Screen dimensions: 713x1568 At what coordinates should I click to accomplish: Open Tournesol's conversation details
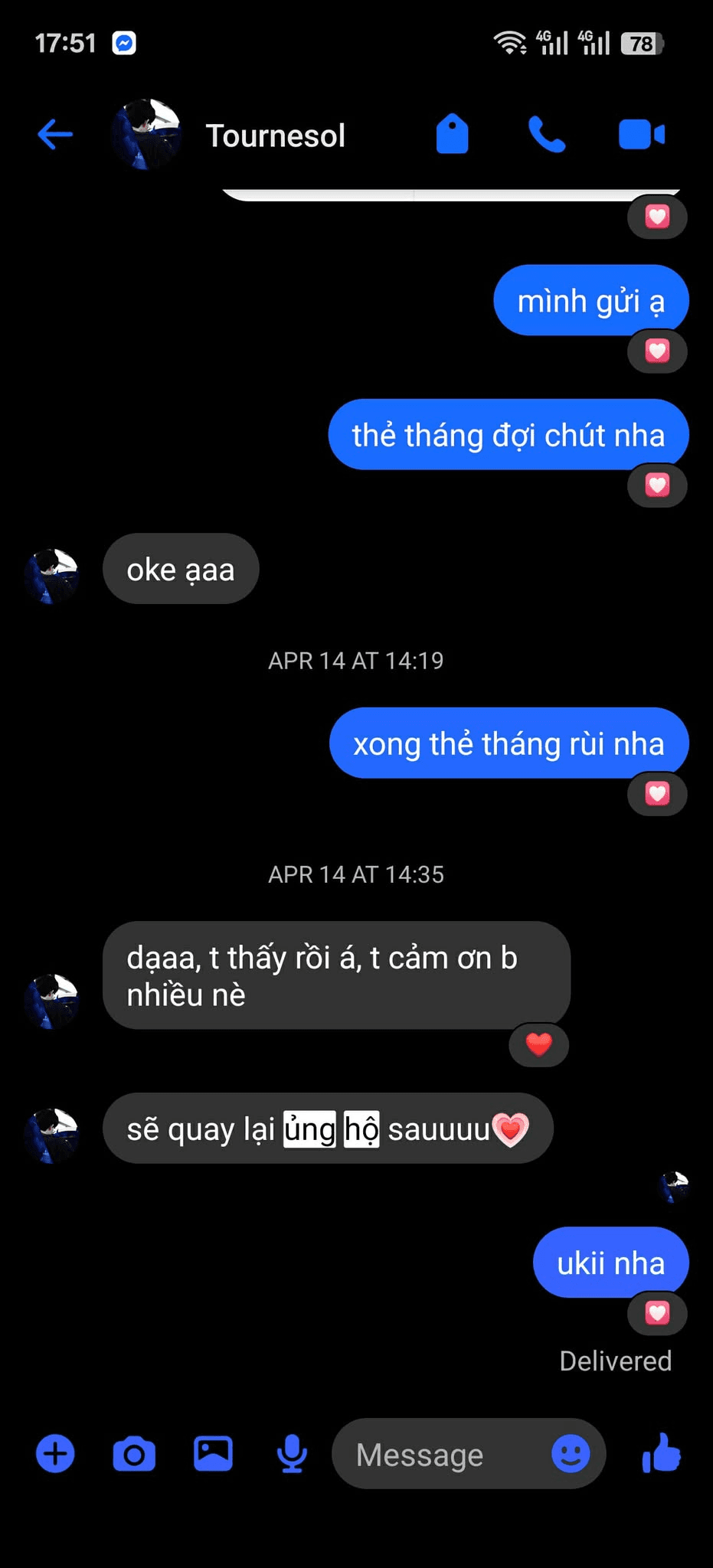click(275, 136)
